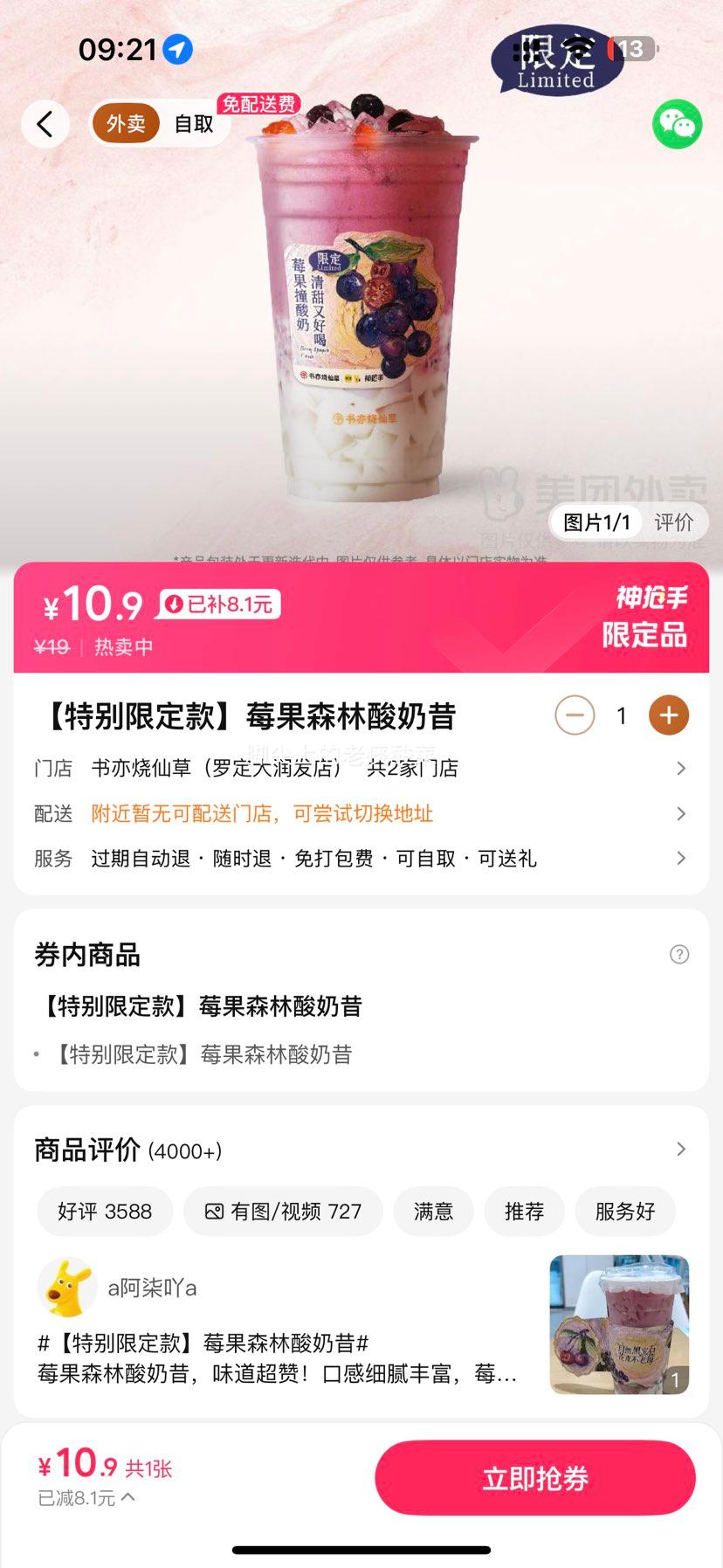Filter reviews by 好评 3588
Screen dimensions: 723x1568
click(105, 1212)
